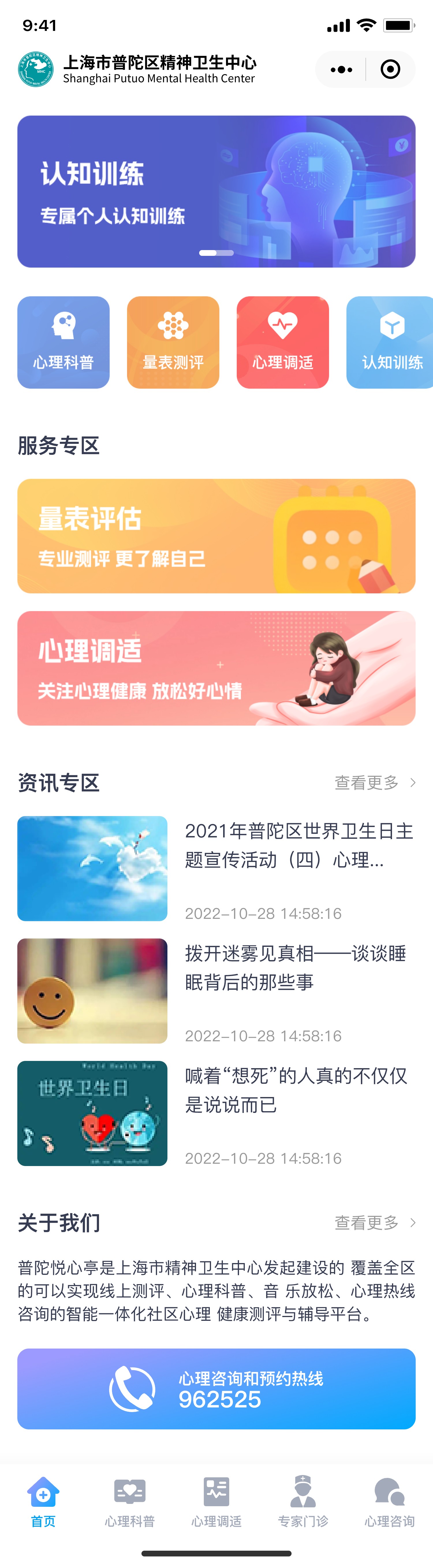
Task: Switch to the 心理咨询 tab
Action: point(389,1501)
